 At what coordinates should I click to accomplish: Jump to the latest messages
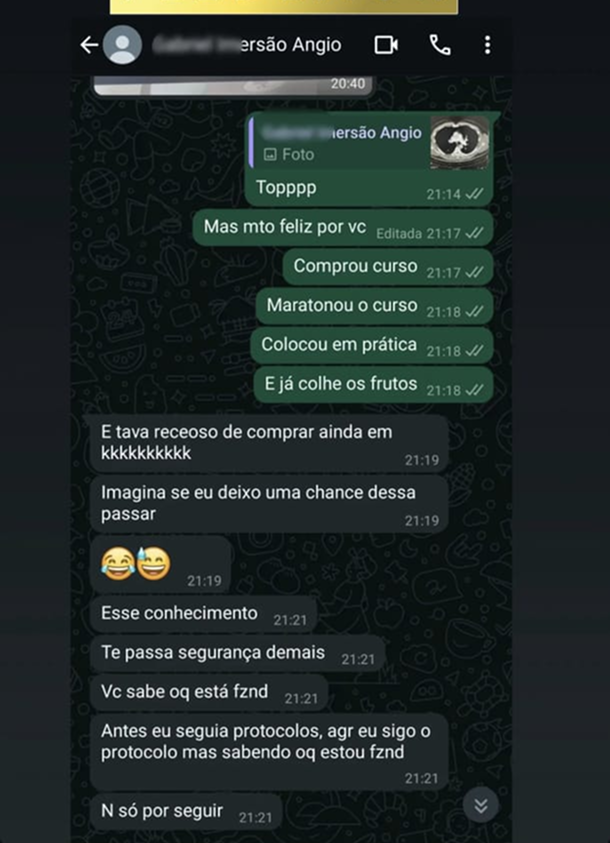click(x=481, y=805)
